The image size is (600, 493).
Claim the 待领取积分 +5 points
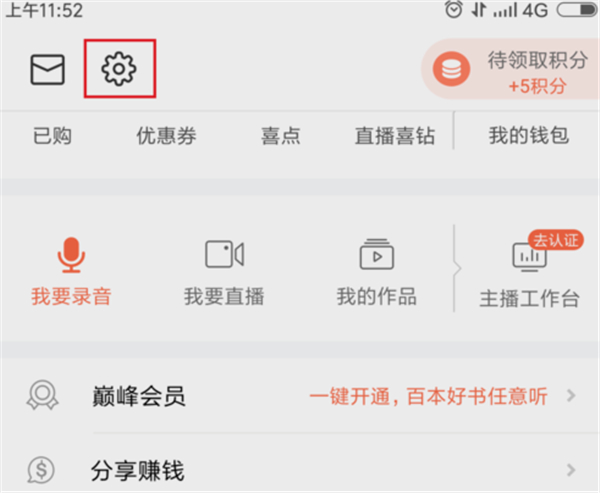coord(512,70)
